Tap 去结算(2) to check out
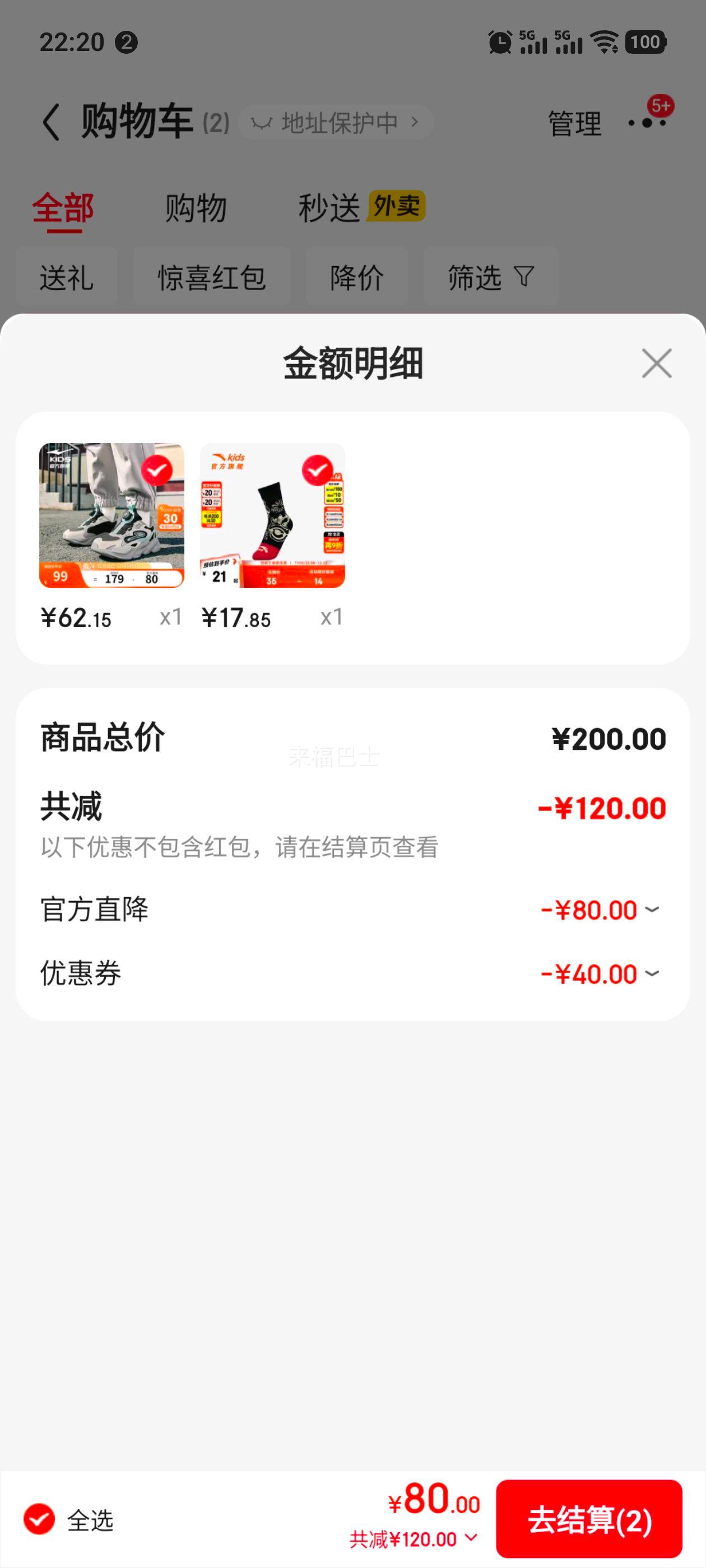706x1568 pixels. 588,1519
